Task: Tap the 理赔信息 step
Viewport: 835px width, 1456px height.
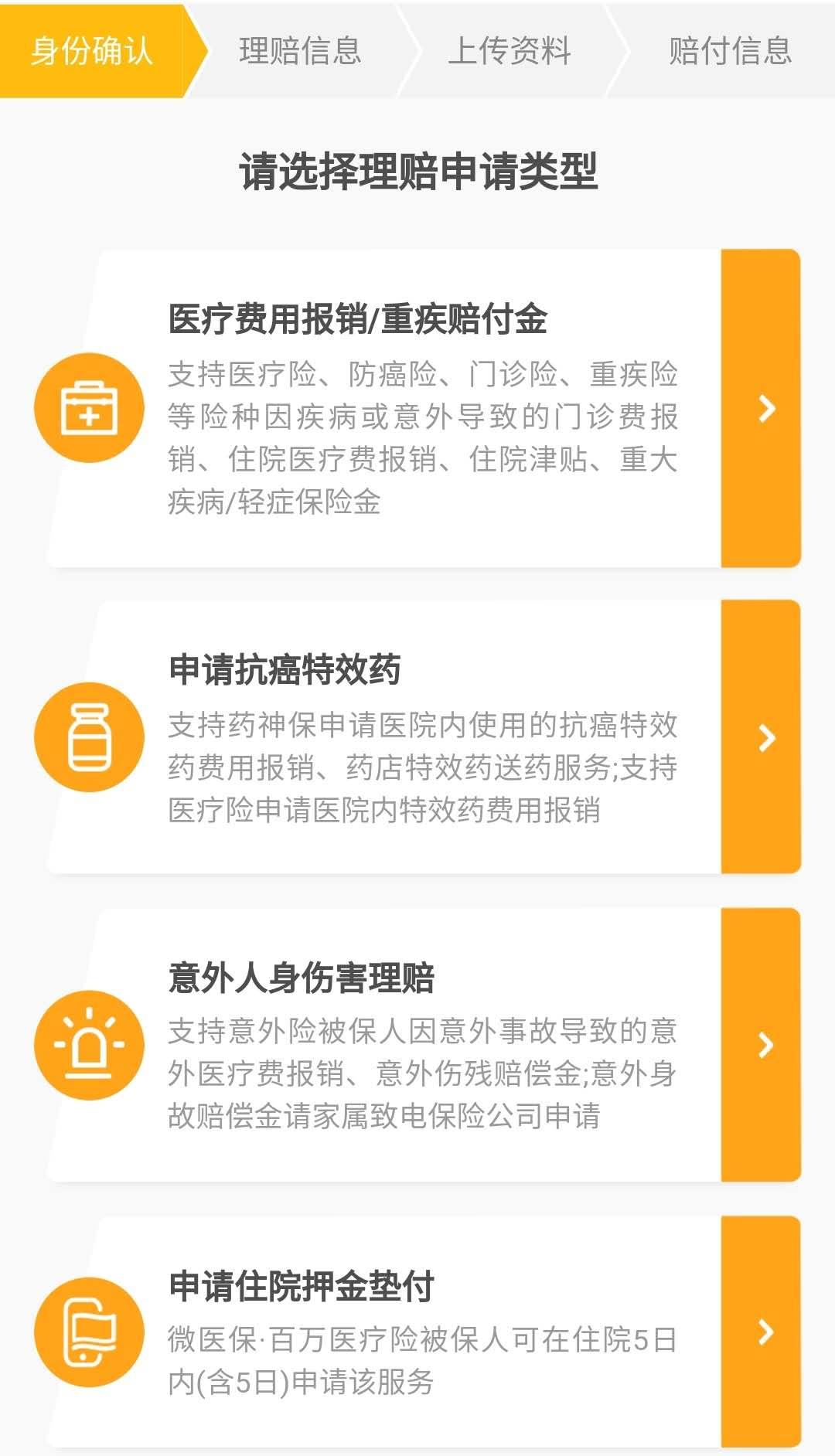Action: pyautogui.click(x=300, y=51)
